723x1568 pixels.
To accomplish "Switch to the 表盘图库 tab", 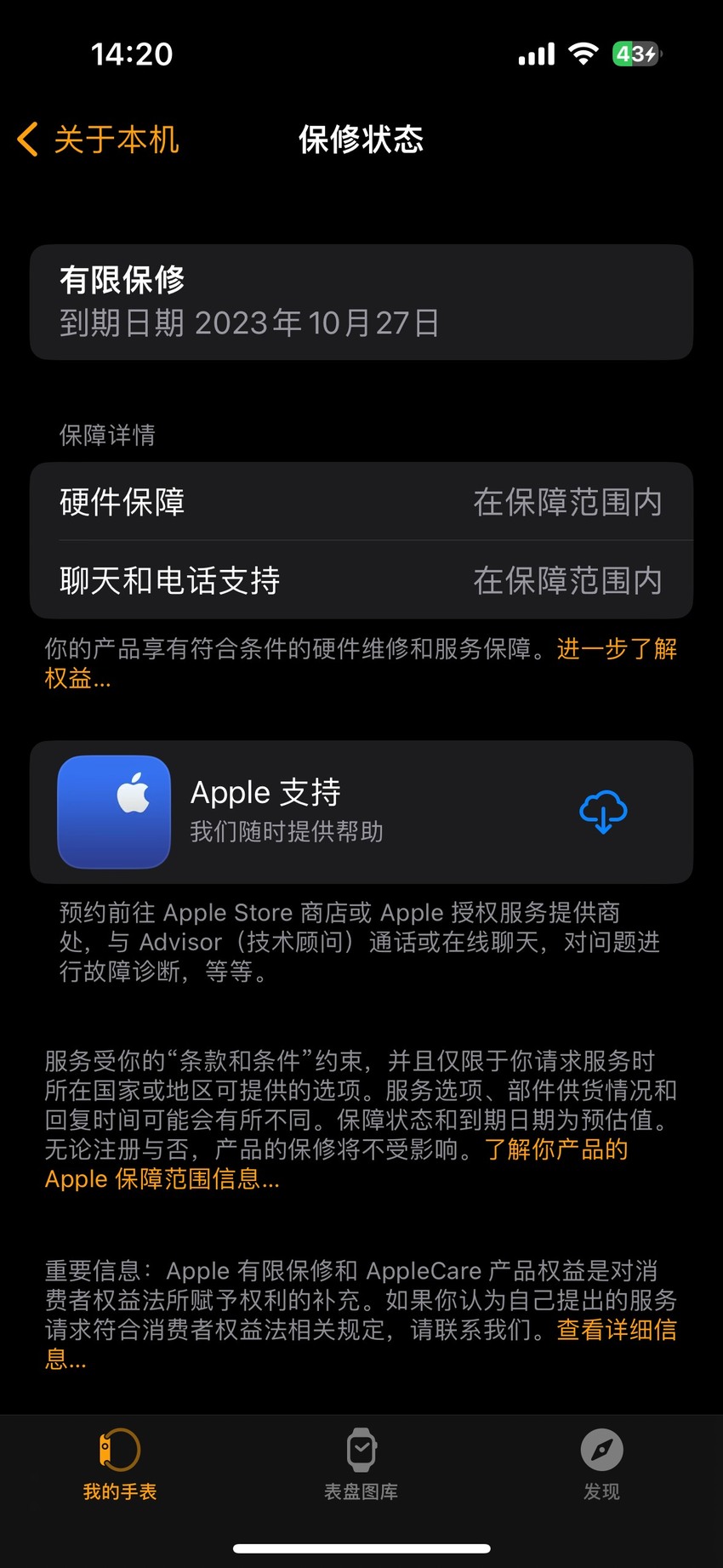I will (361, 1464).
